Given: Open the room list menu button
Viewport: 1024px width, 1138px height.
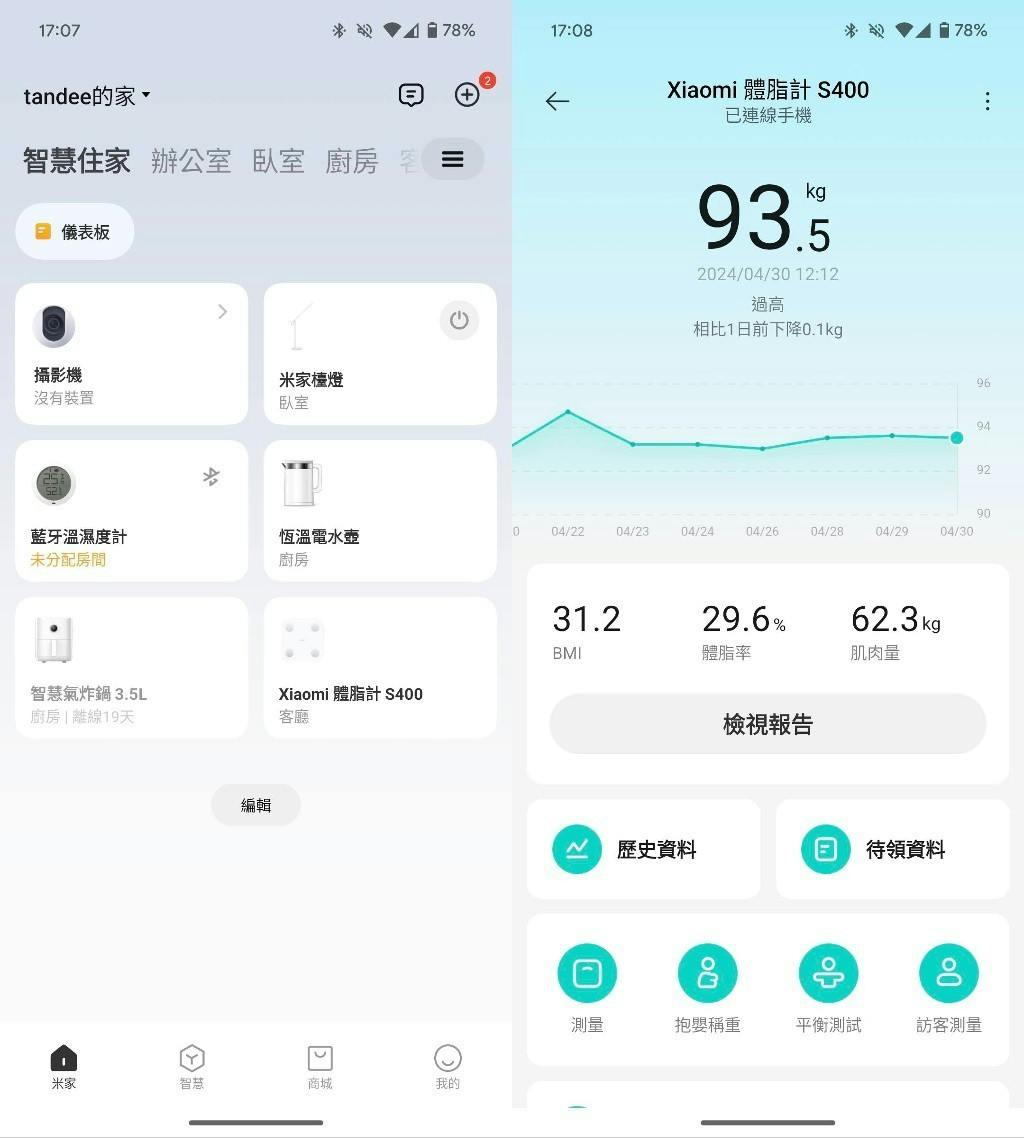Looking at the screenshot, I should coord(452,160).
